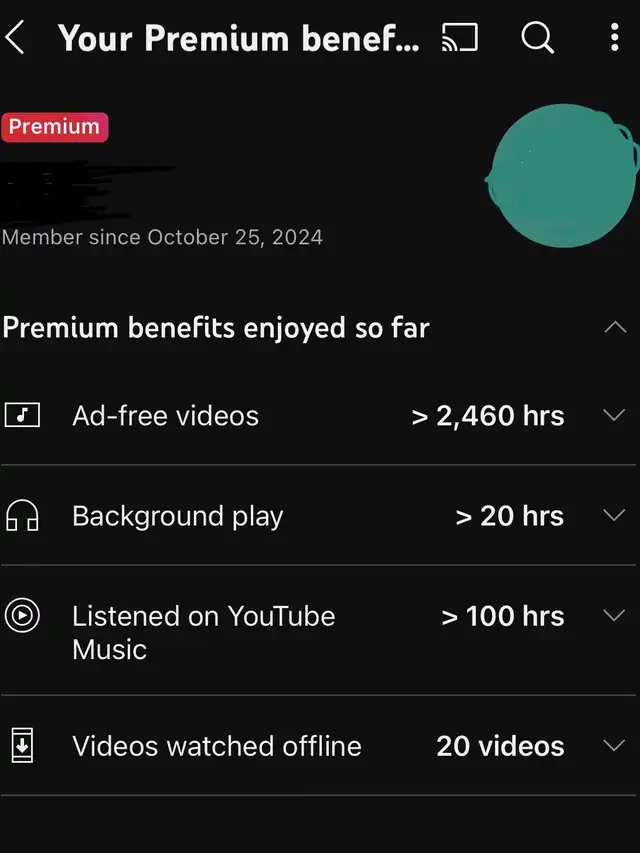The width and height of the screenshot is (640, 853).
Task: Open the cast to device option
Action: coord(459,38)
